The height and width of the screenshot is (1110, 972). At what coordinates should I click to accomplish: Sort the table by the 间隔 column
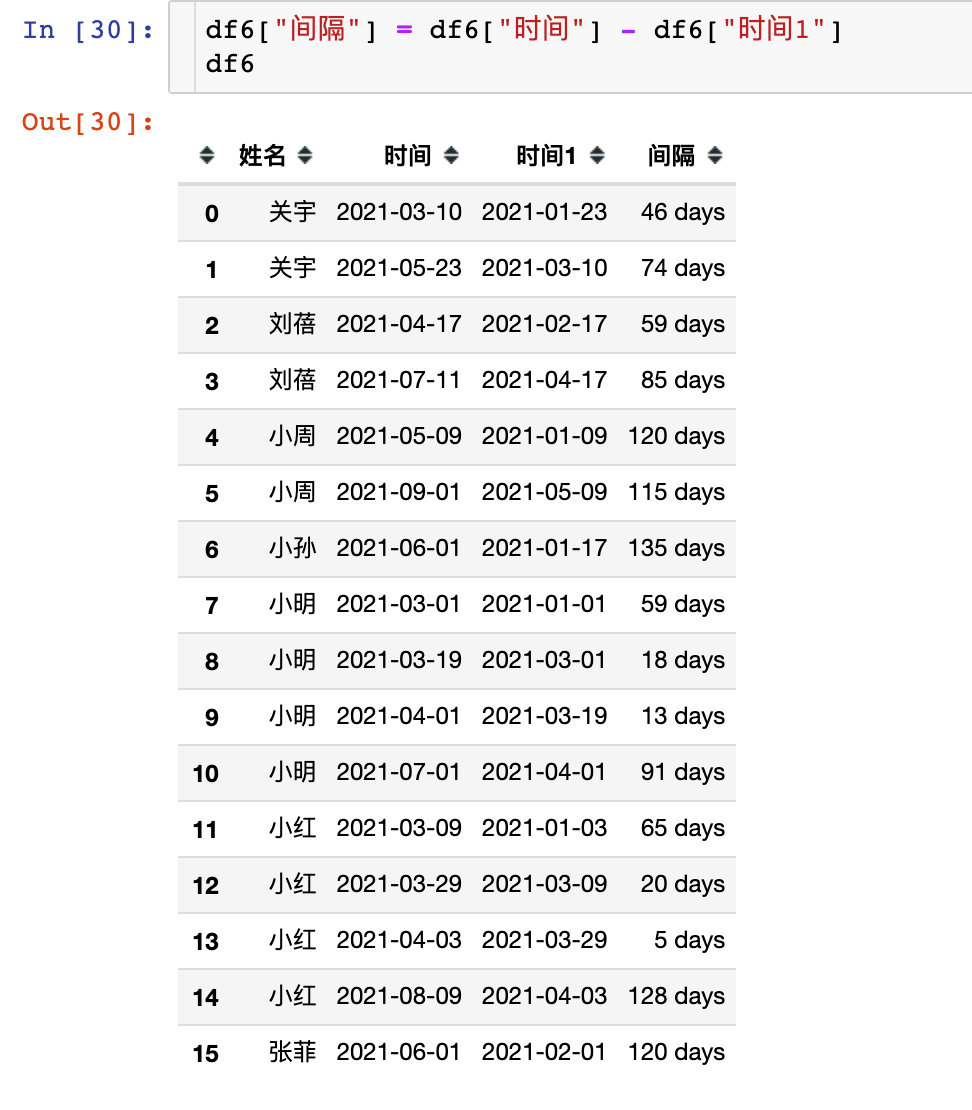point(714,156)
